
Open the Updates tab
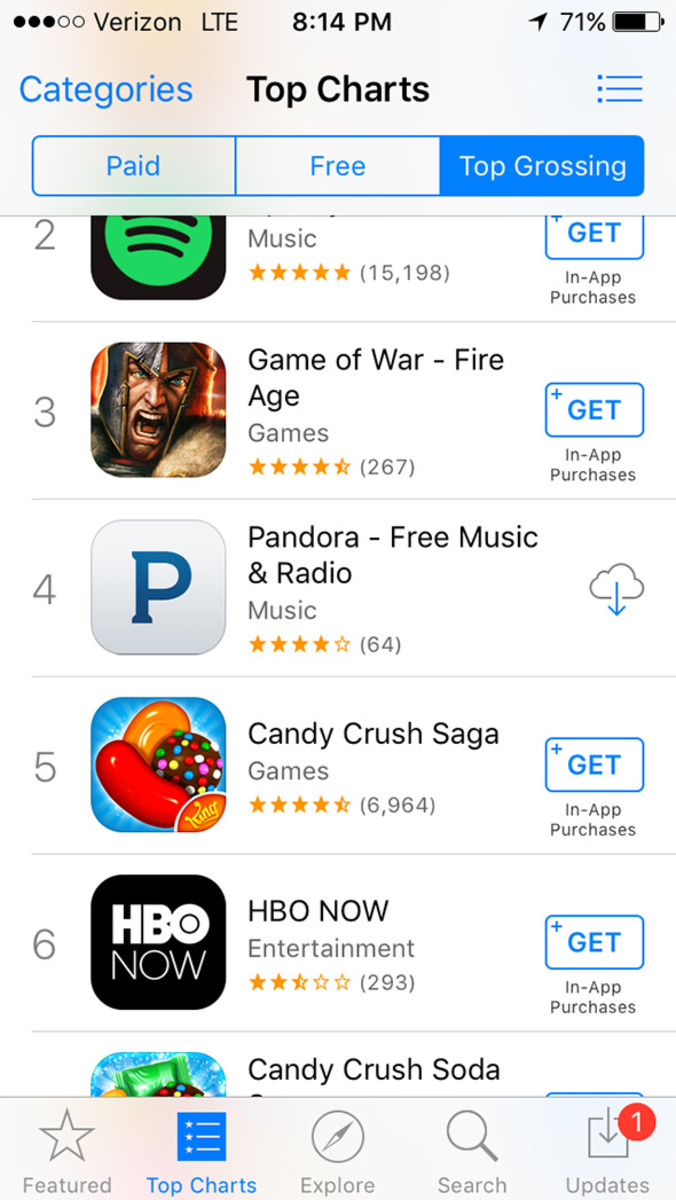(607, 1152)
